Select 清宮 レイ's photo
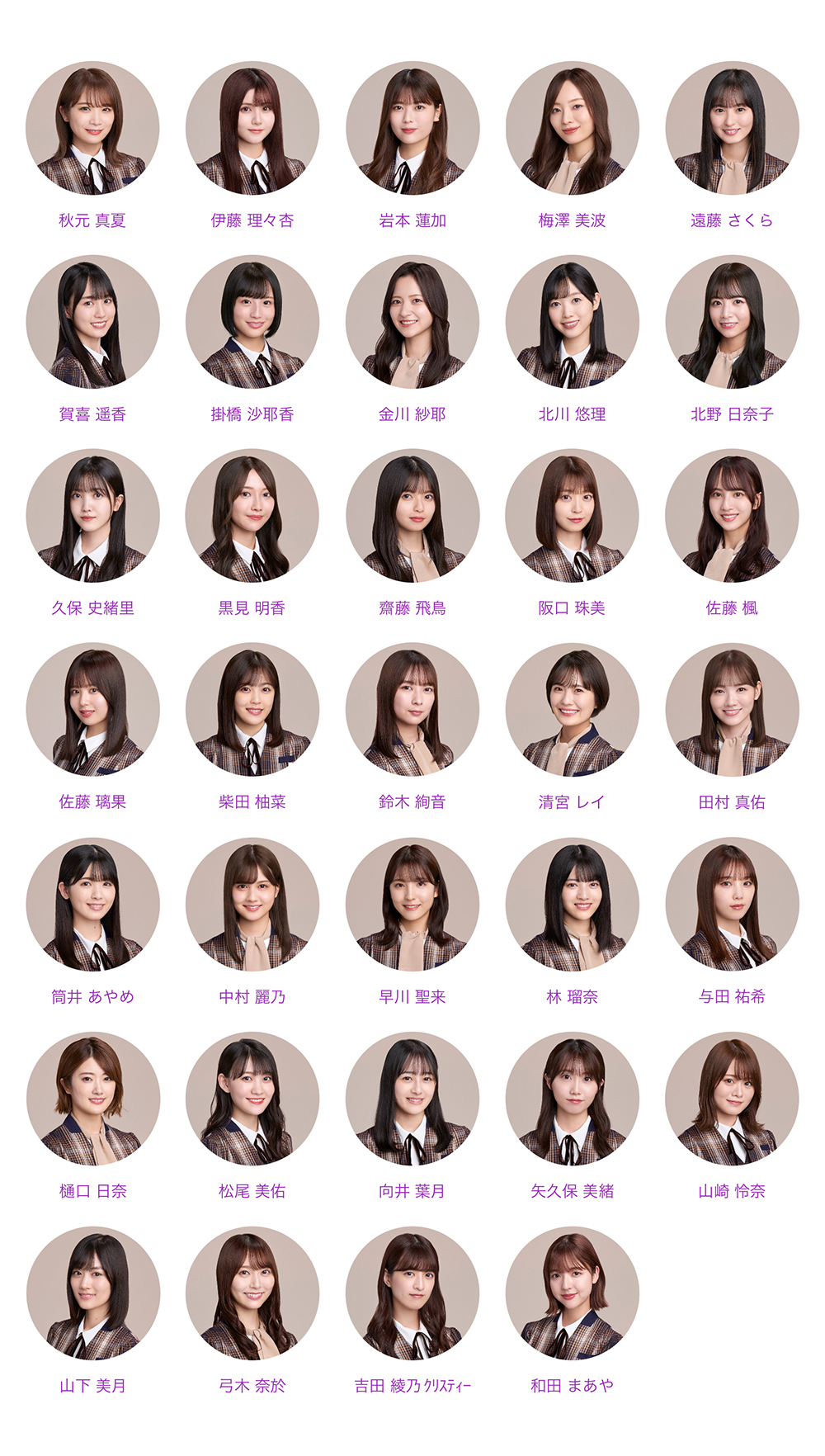Image resolution: width=825 pixels, height=1456 pixels. click(x=573, y=710)
